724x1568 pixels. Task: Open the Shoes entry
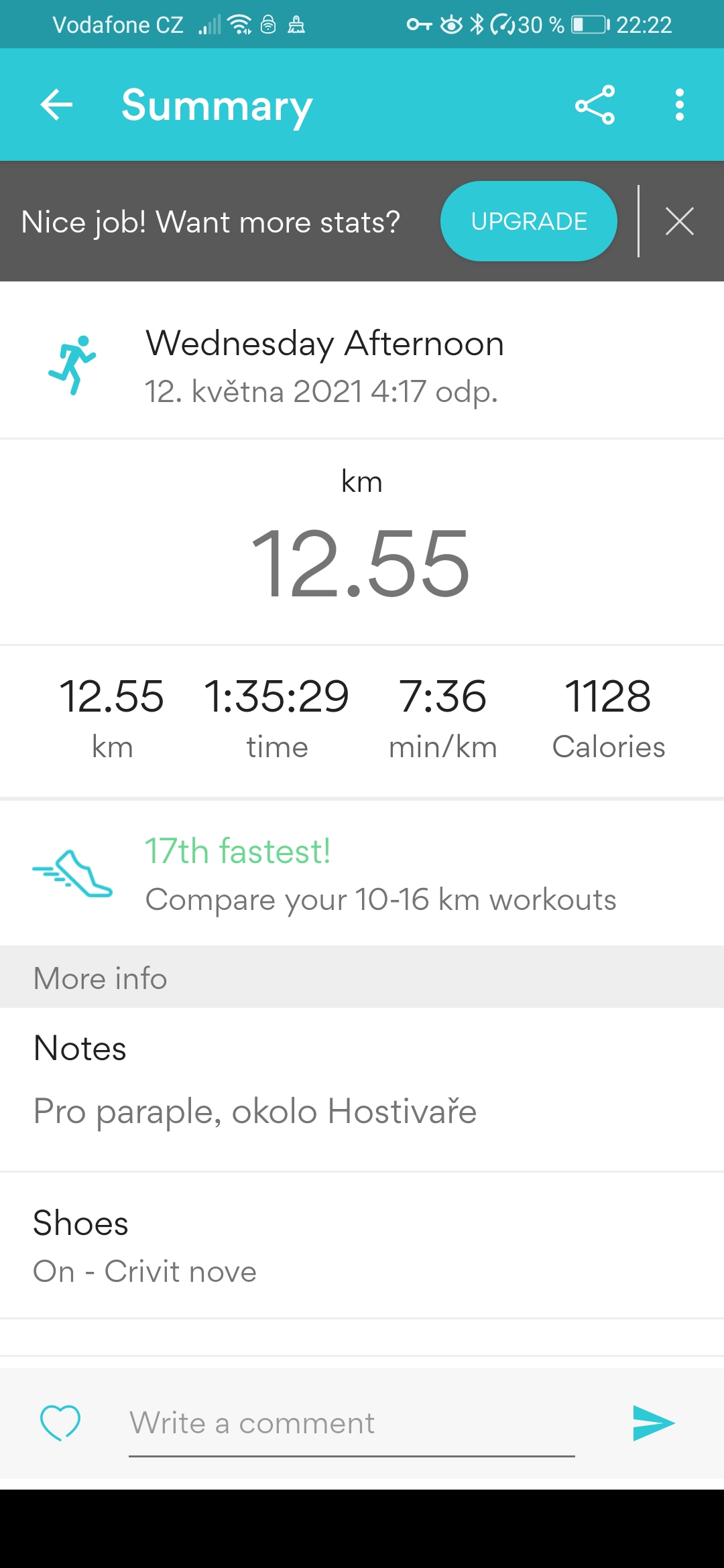point(362,1246)
